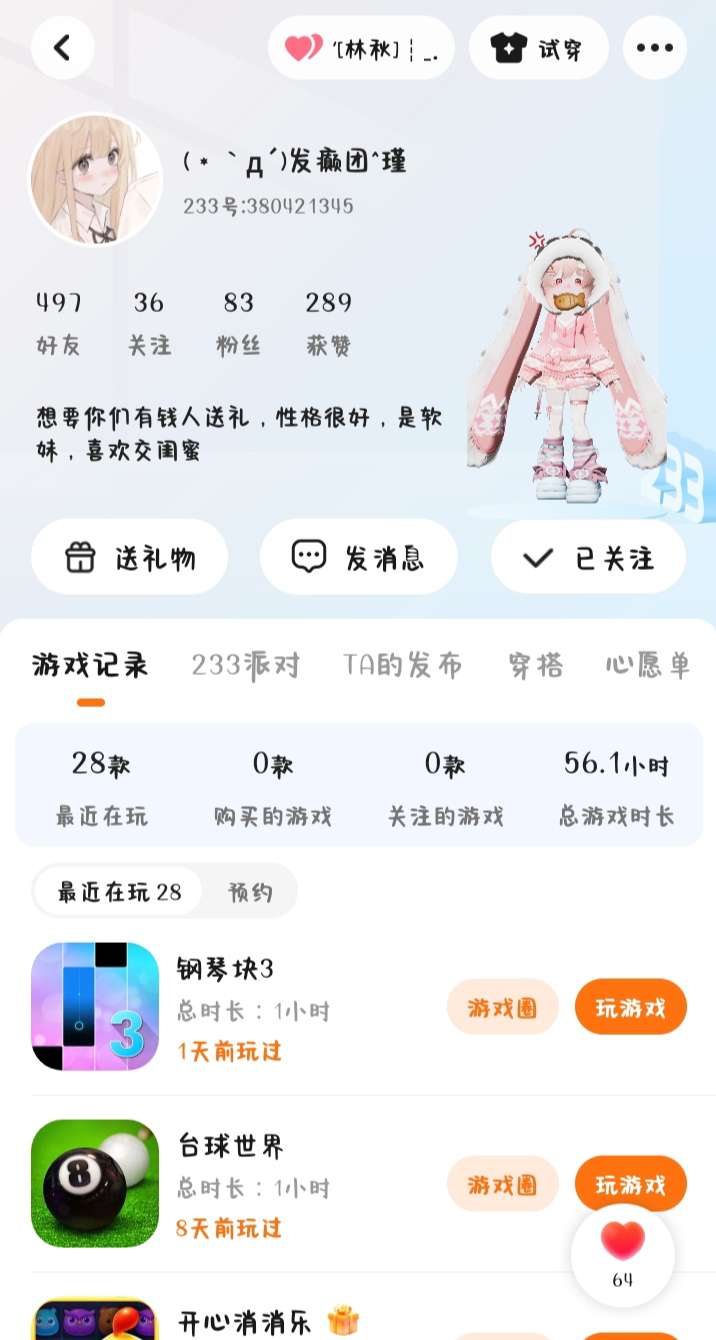Tap 发消息 to message this user

359,557
